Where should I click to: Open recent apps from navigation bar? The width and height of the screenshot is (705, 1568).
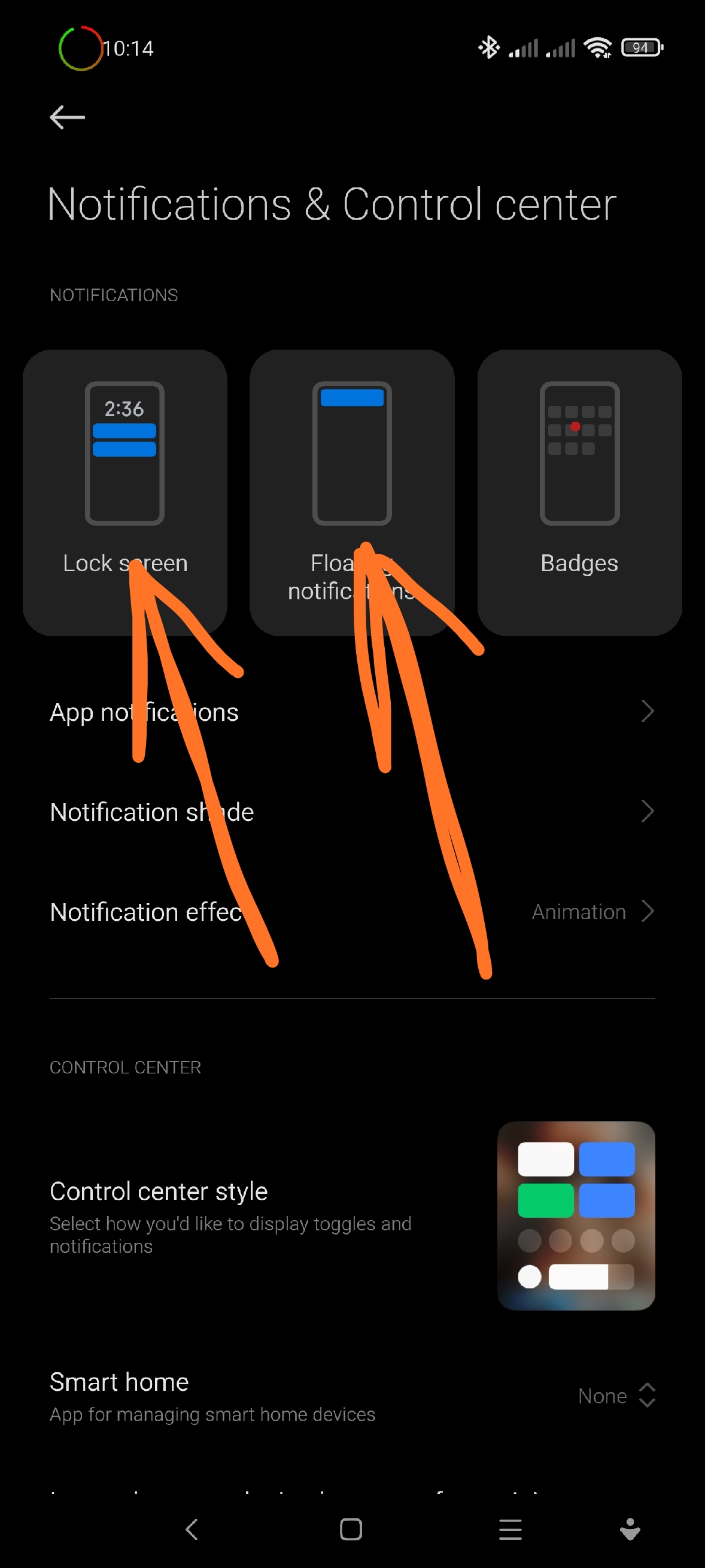pyautogui.click(x=510, y=1529)
